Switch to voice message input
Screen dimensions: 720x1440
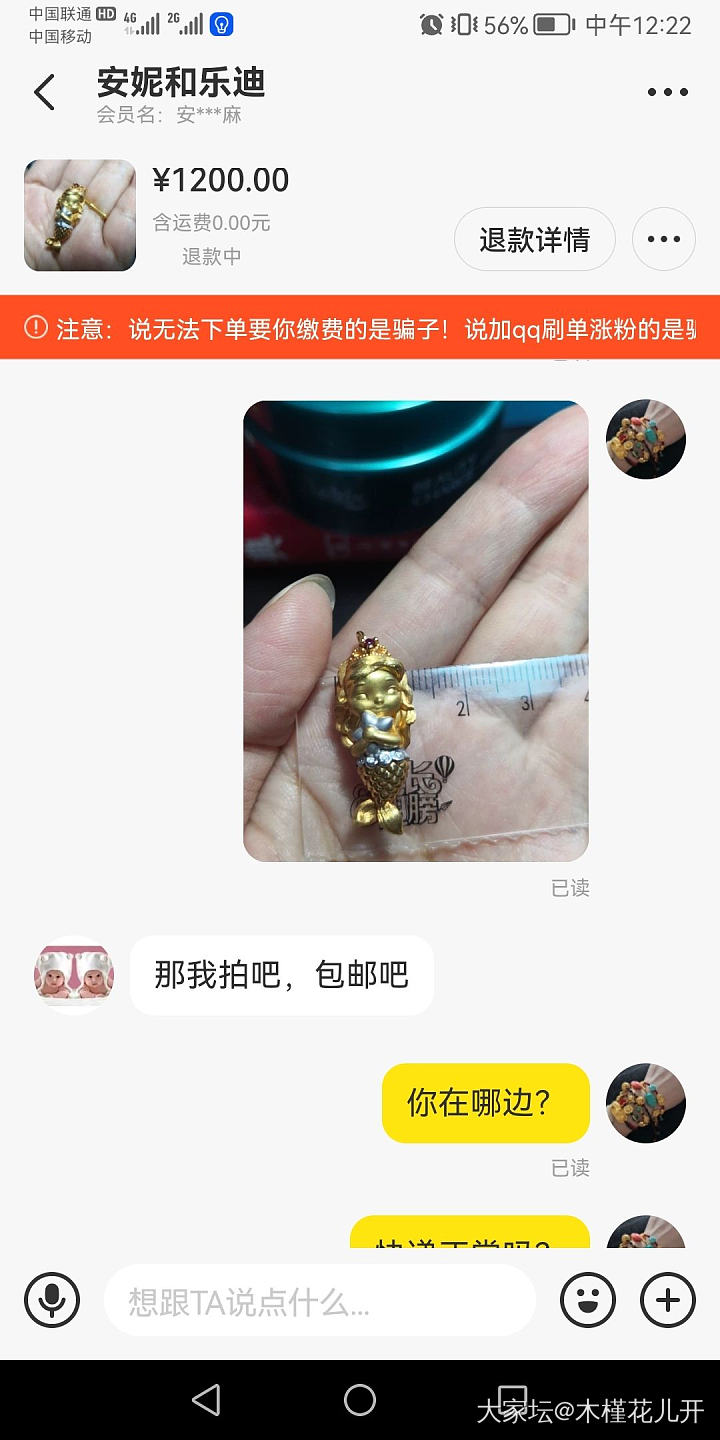[x=52, y=1300]
